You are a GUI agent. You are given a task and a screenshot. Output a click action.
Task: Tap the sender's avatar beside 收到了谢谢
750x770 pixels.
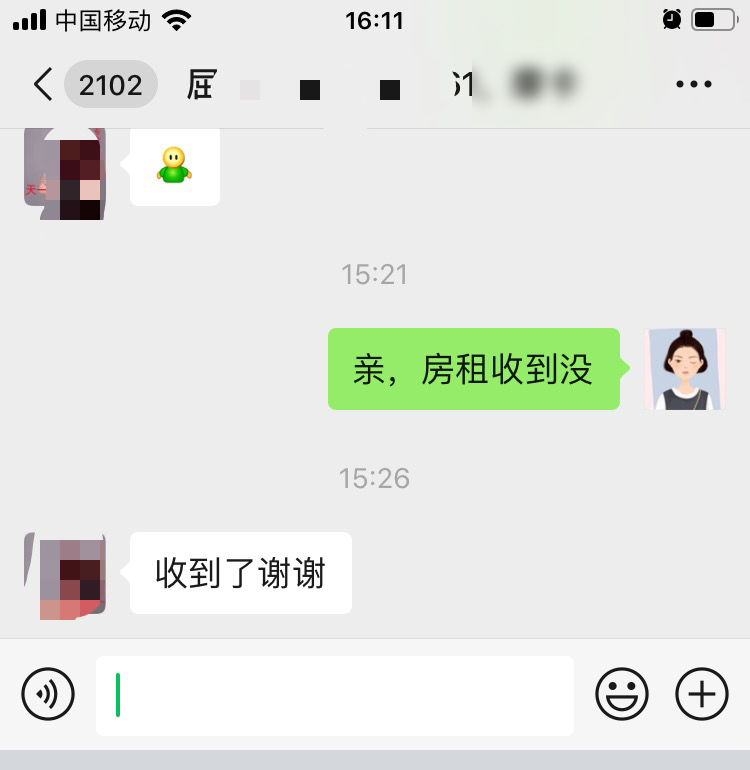63,573
